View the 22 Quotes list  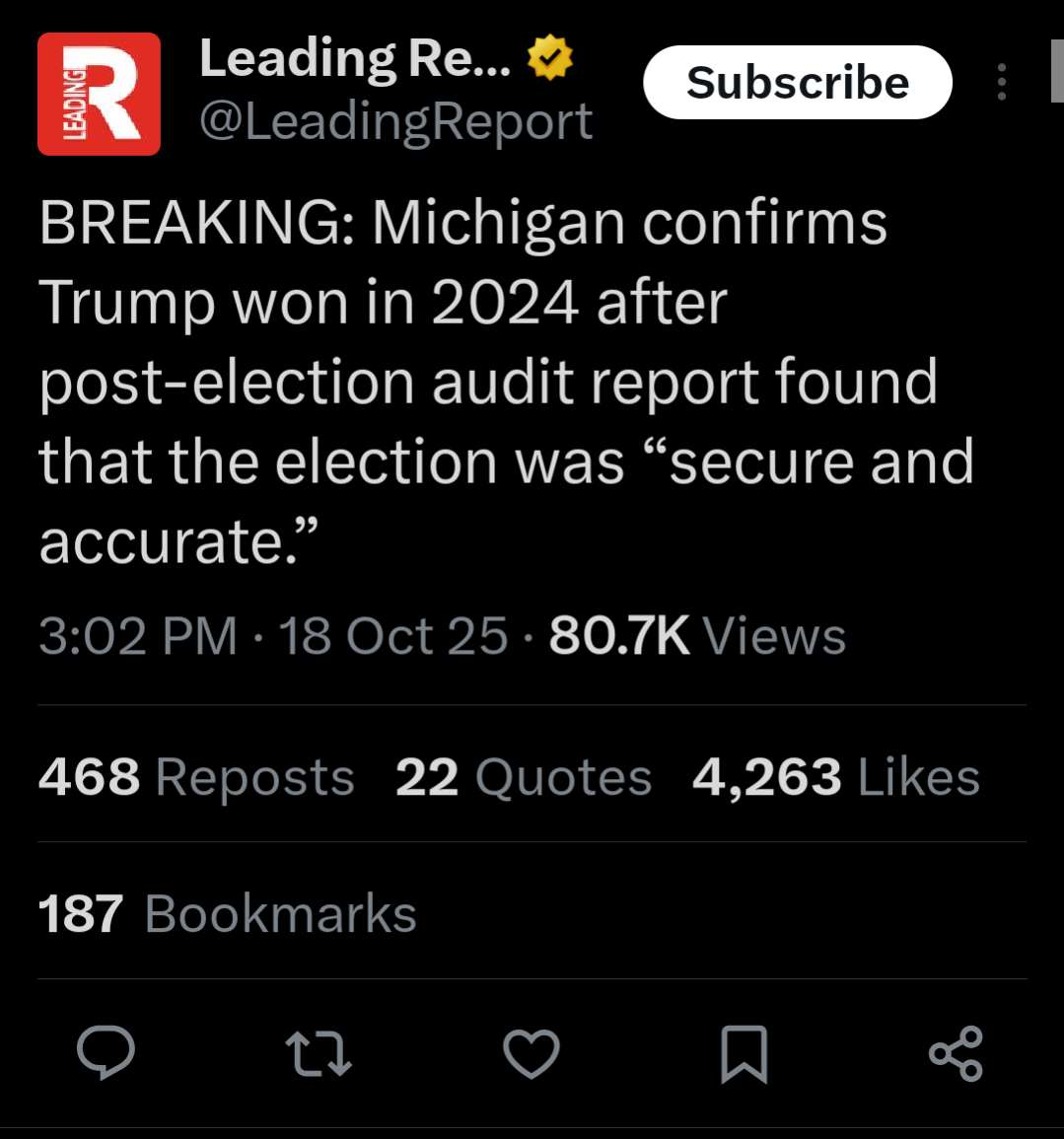click(x=524, y=776)
